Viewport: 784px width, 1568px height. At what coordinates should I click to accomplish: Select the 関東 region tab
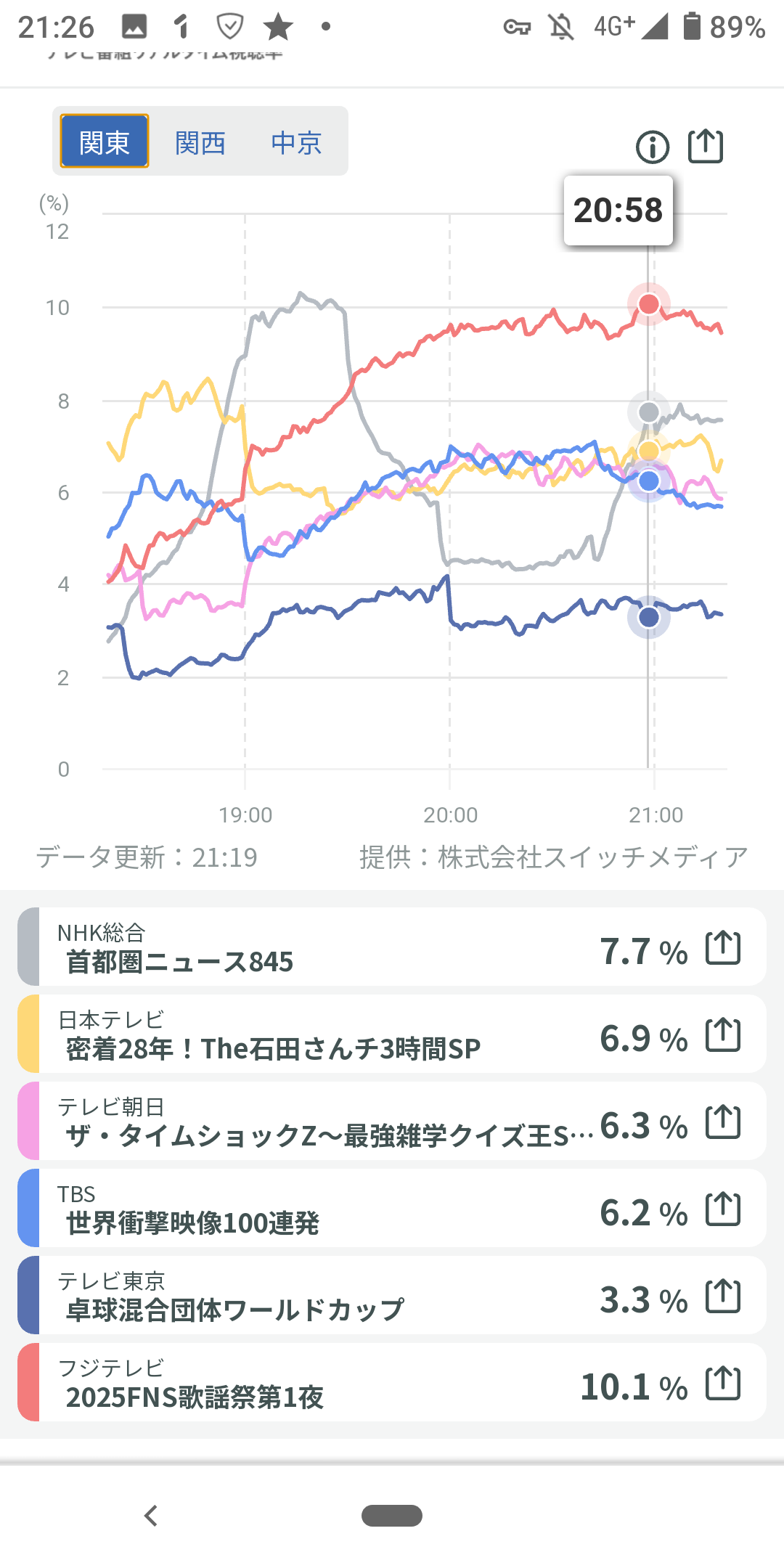105,142
